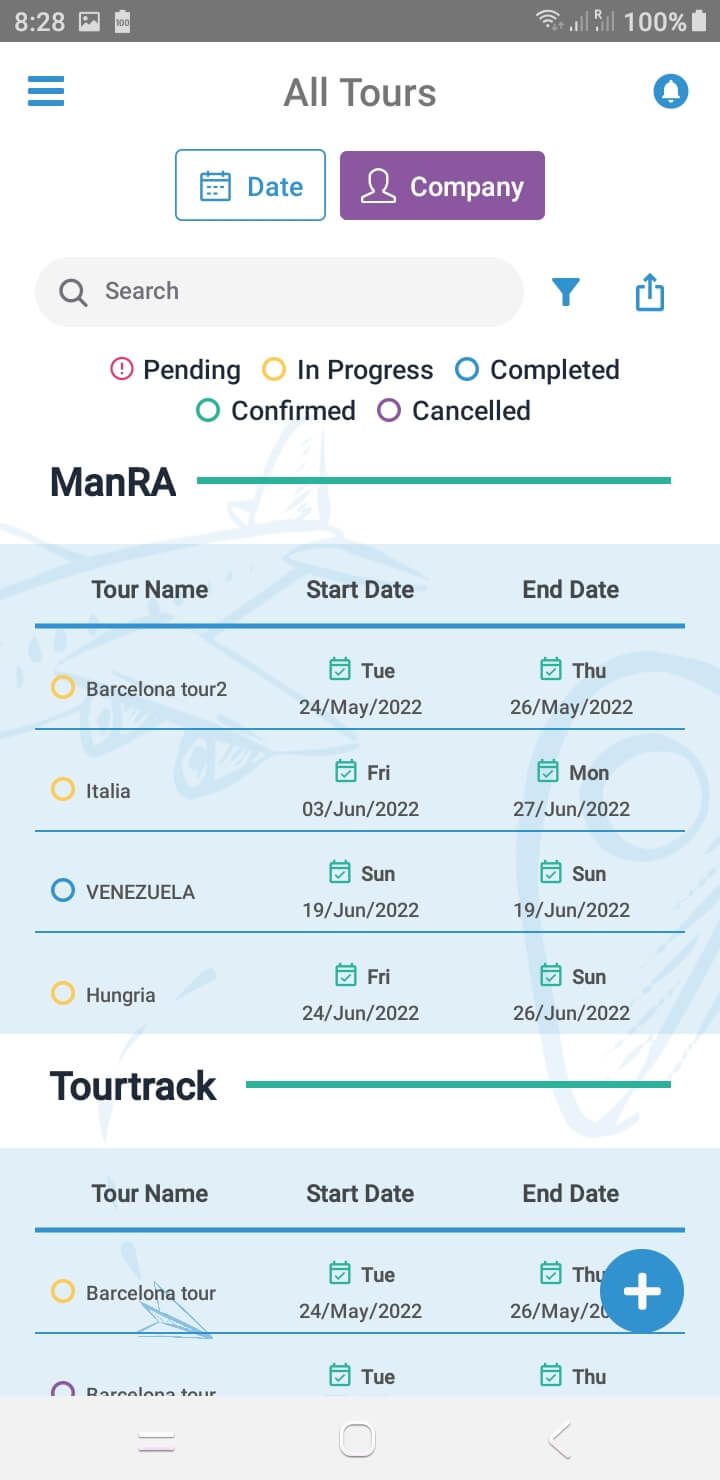Open the notifications bell
This screenshot has height=1480, width=720.
[x=670, y=92]
